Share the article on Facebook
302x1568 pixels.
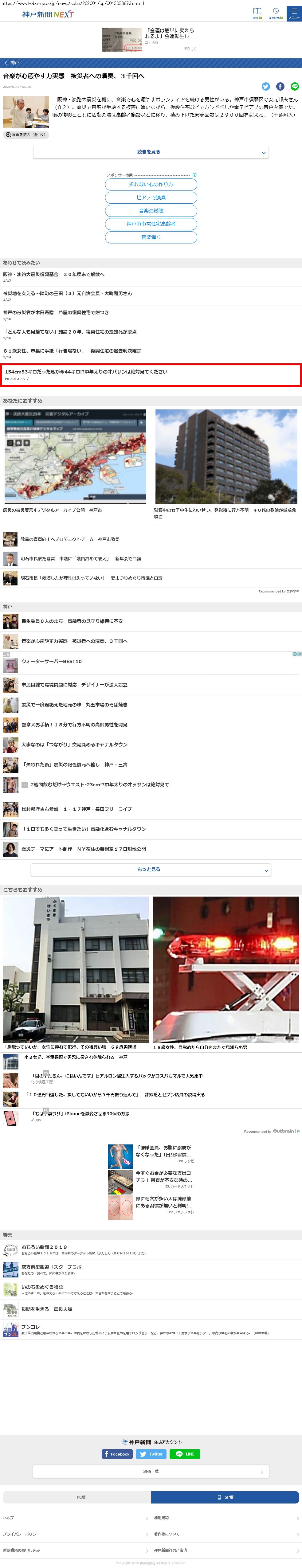click(280, 86)
